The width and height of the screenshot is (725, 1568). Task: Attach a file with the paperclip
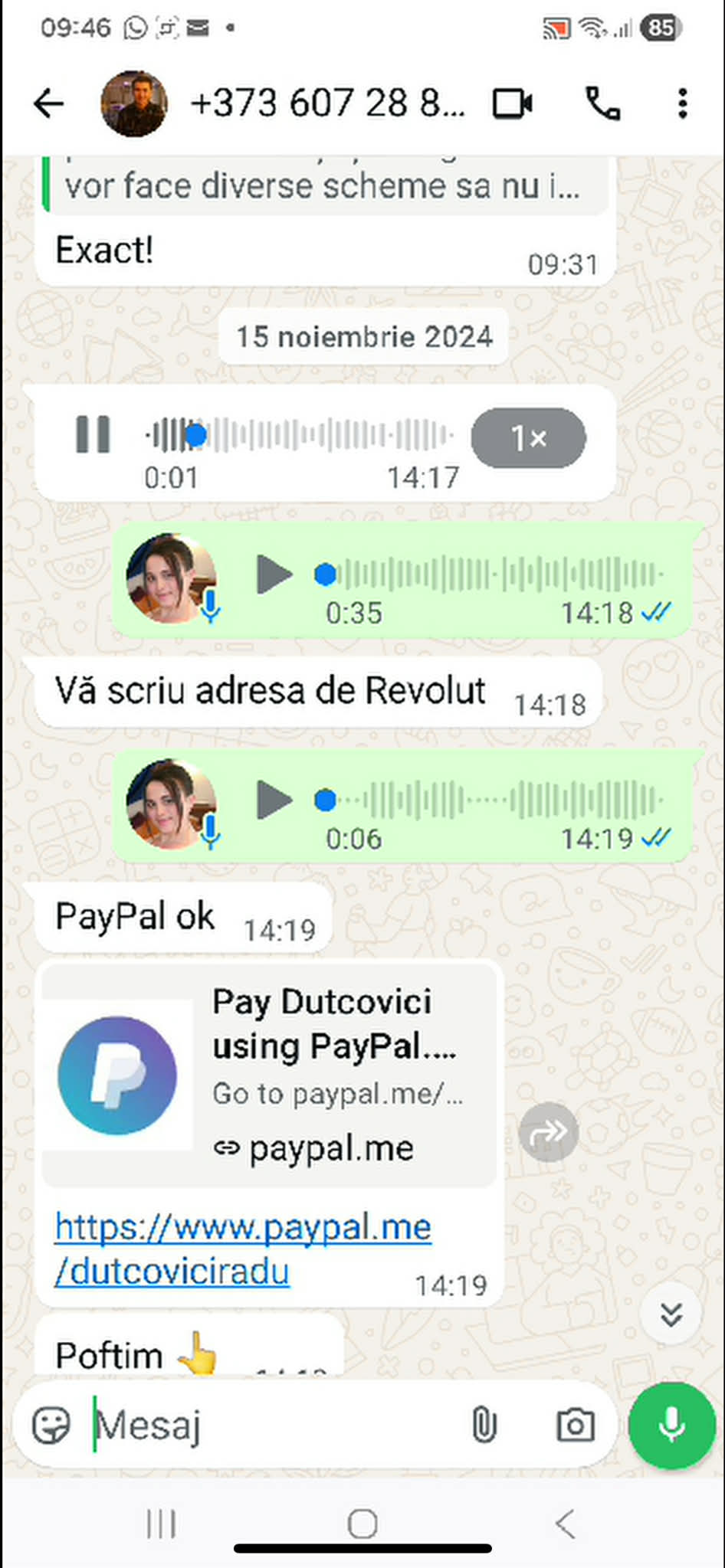pyautogui.click(x=484, y=1426)
